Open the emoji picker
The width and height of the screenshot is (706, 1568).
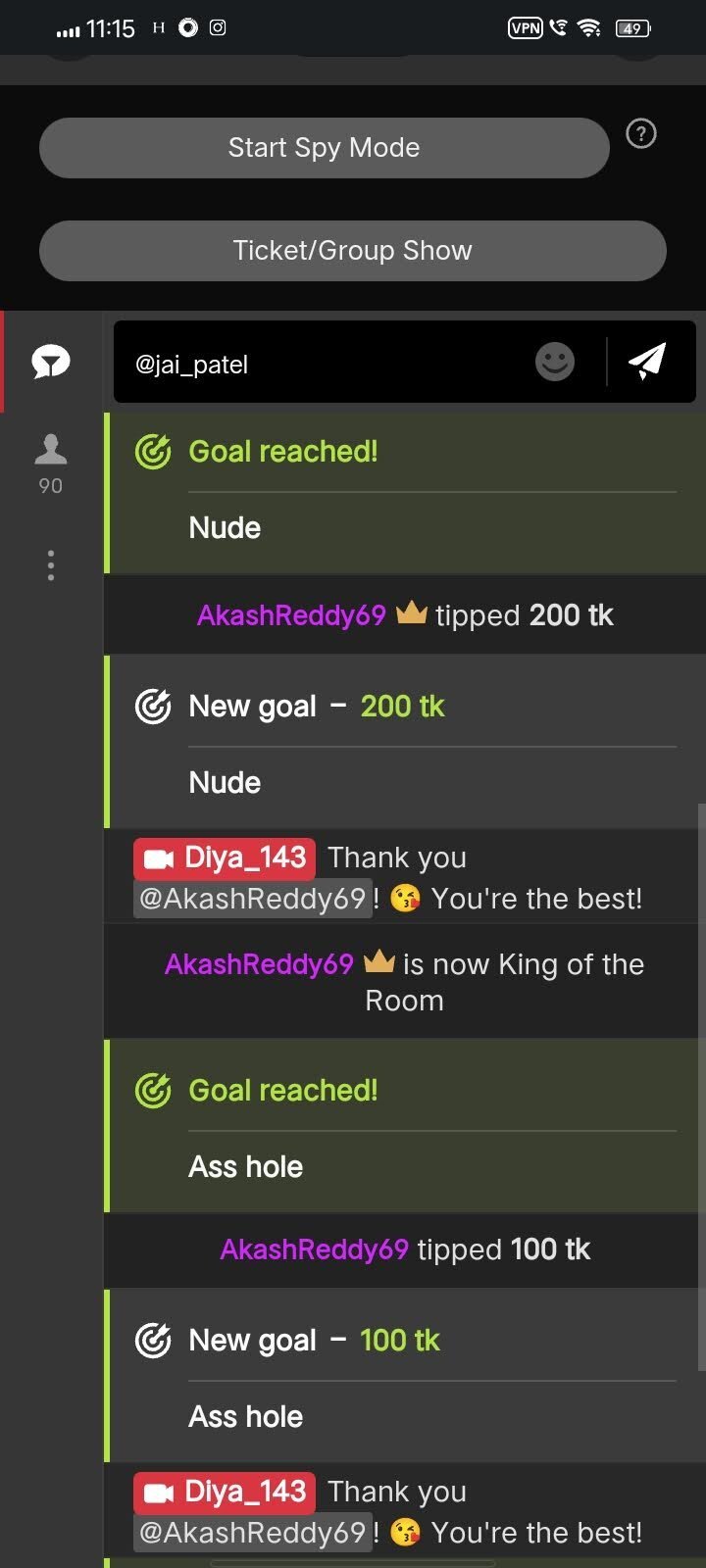tap(555, 362)
